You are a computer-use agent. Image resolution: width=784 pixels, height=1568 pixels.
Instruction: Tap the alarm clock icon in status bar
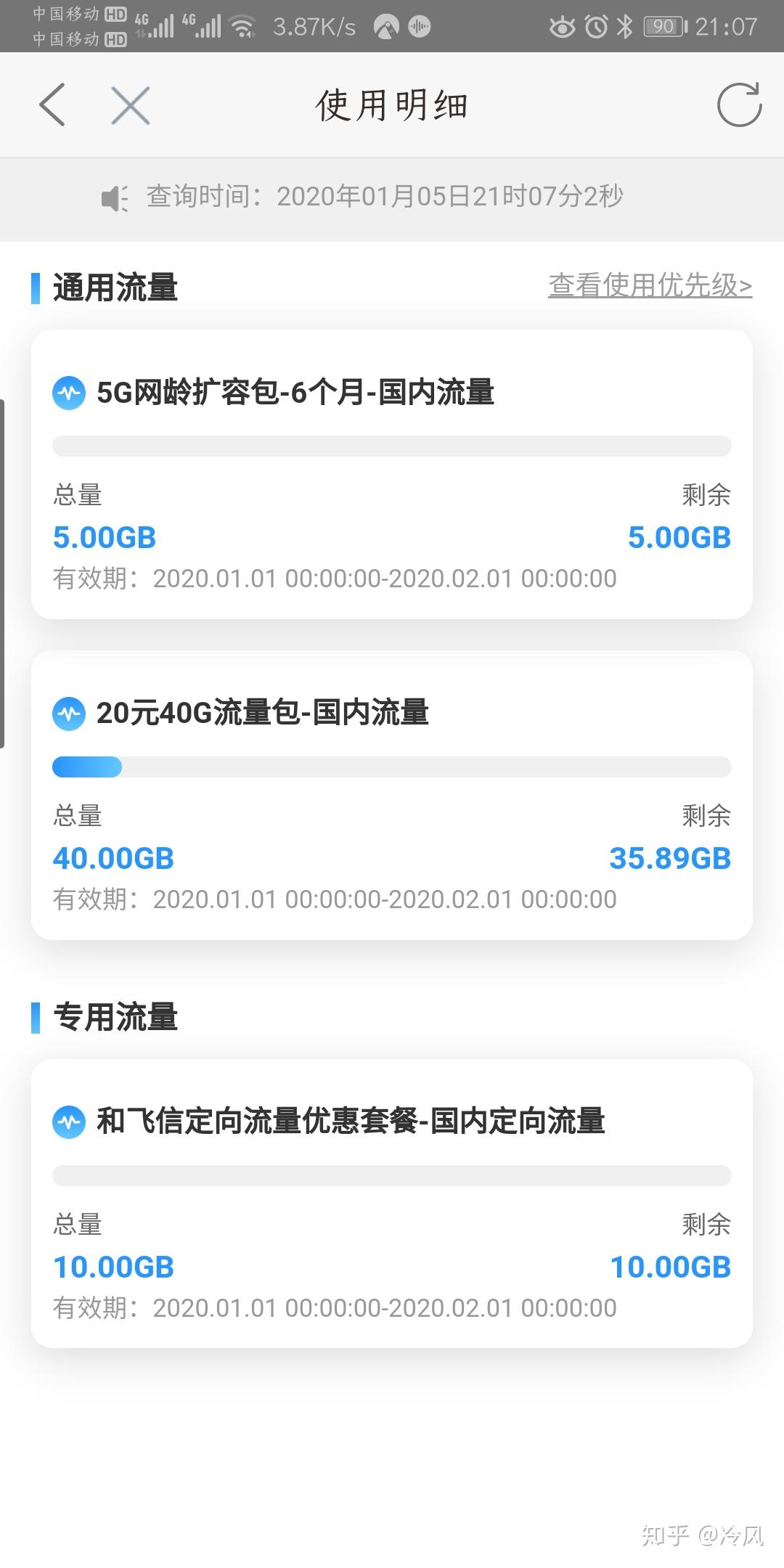[x=594, y=27]
